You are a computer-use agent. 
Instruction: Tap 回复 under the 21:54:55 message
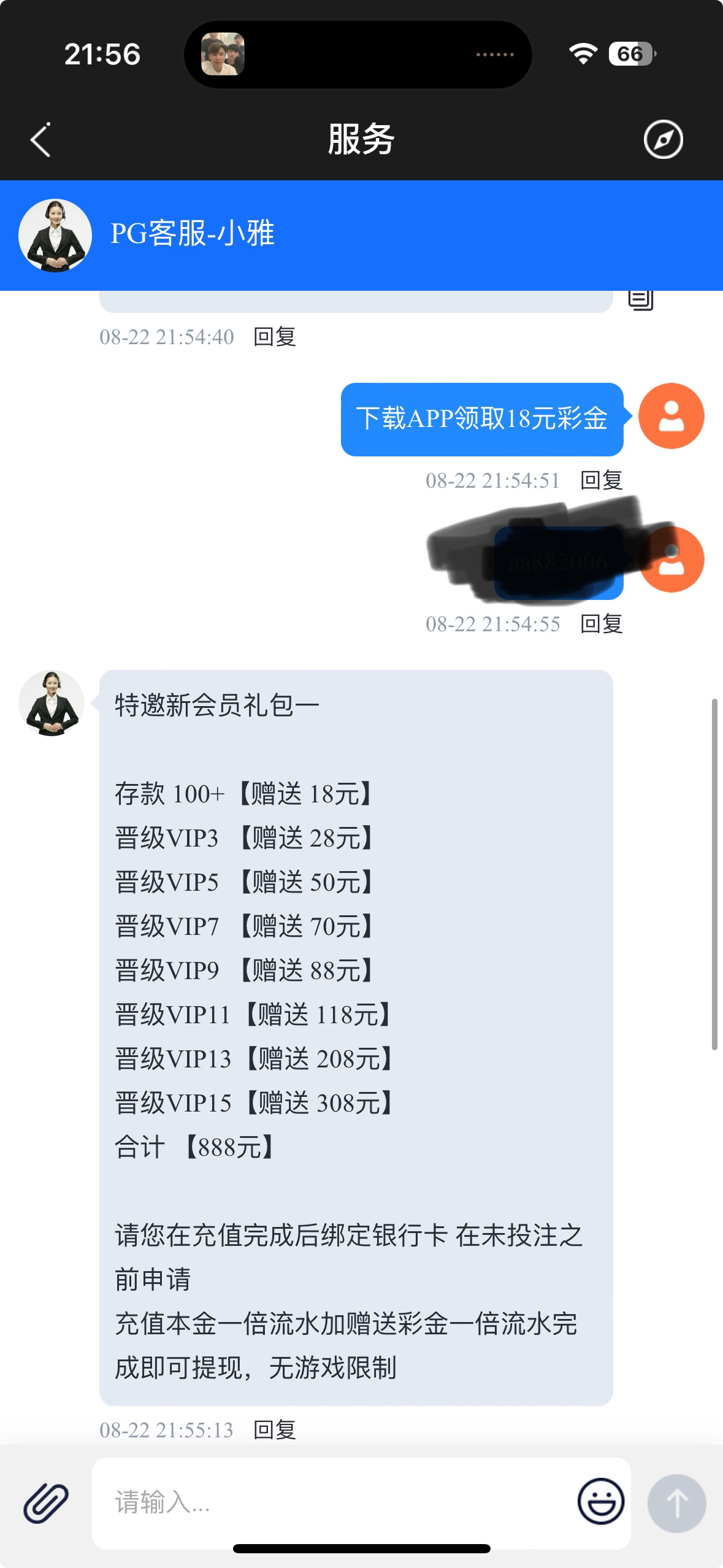point(601,624)
